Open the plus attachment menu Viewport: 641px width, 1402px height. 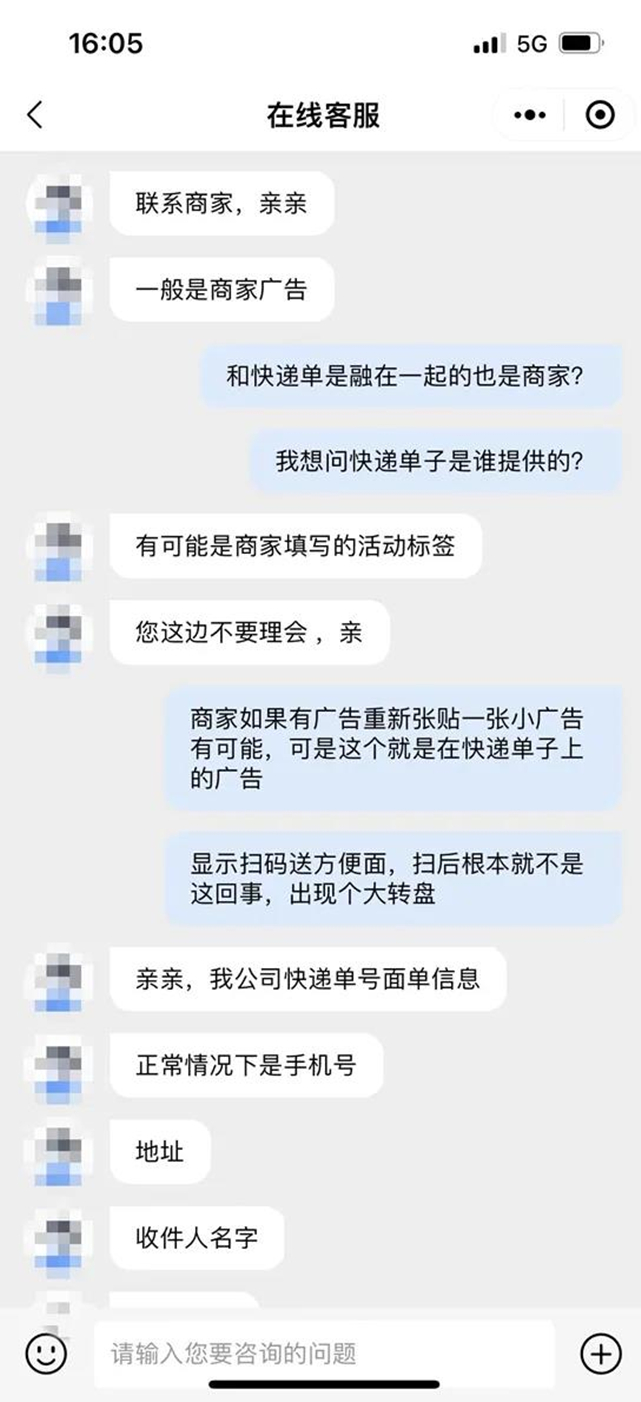(x=601, y=1354)
